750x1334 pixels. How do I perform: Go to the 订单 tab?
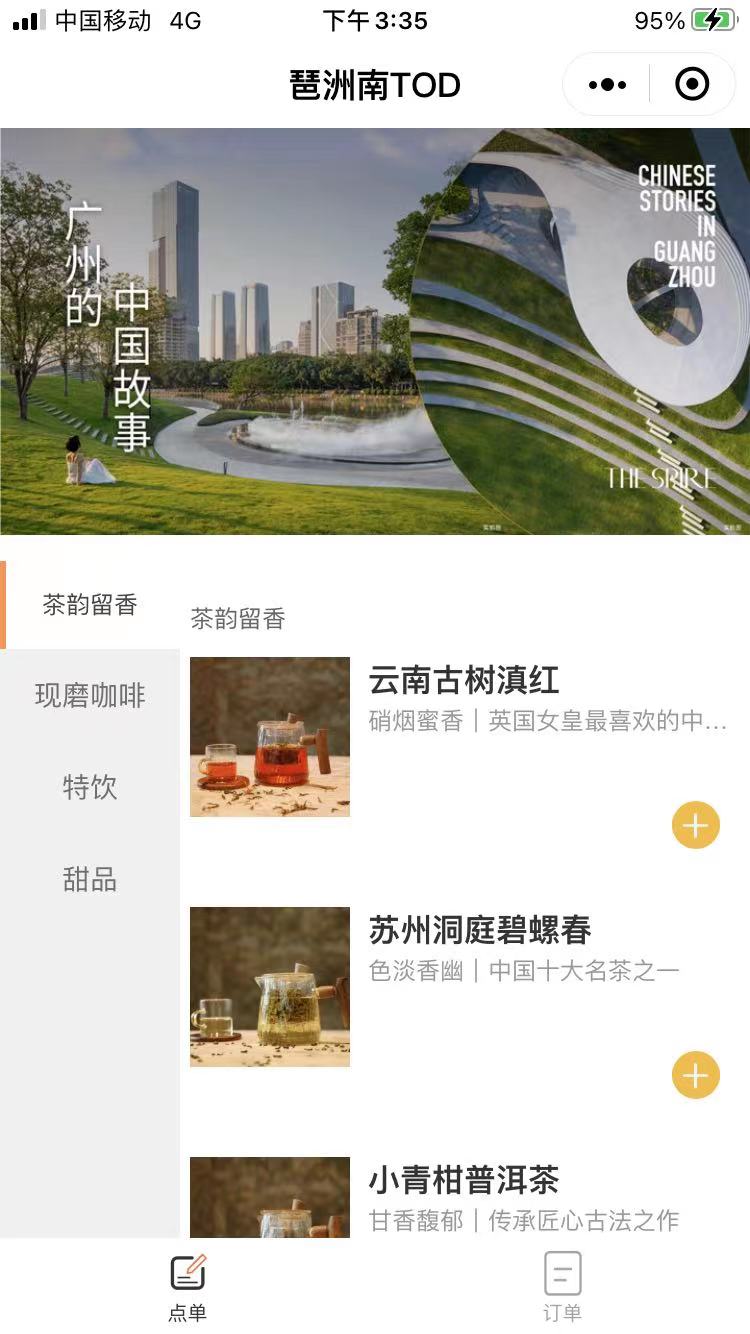562,1286
